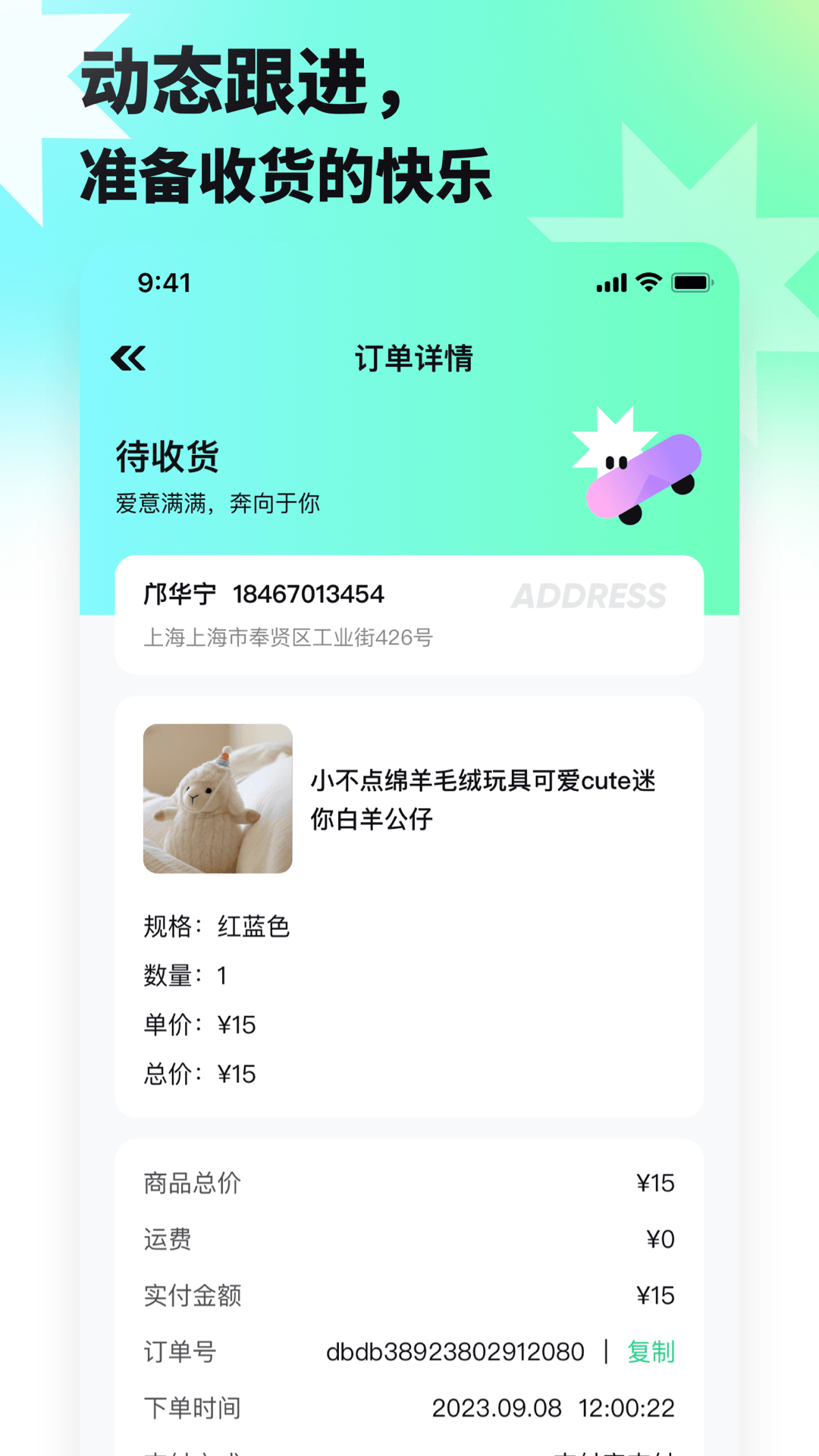The height and width of the screenshot is (1456, 819).
Task: Click the ADDRESS watermark label
Action: 591,597
